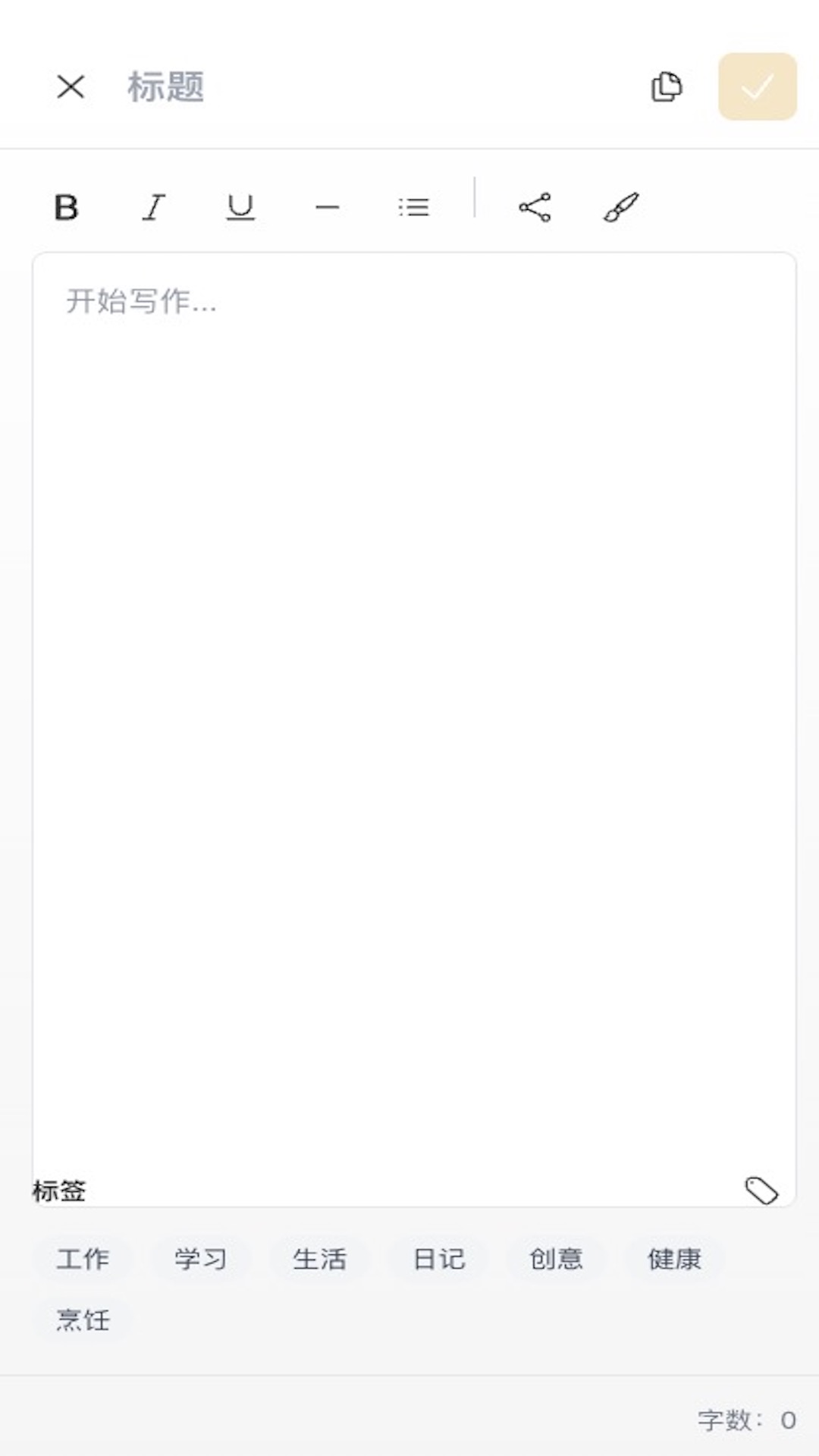Viewport: 819px width, 1456px height.
Task: Select the 健康 tag chip
Action: point(674,1259)
